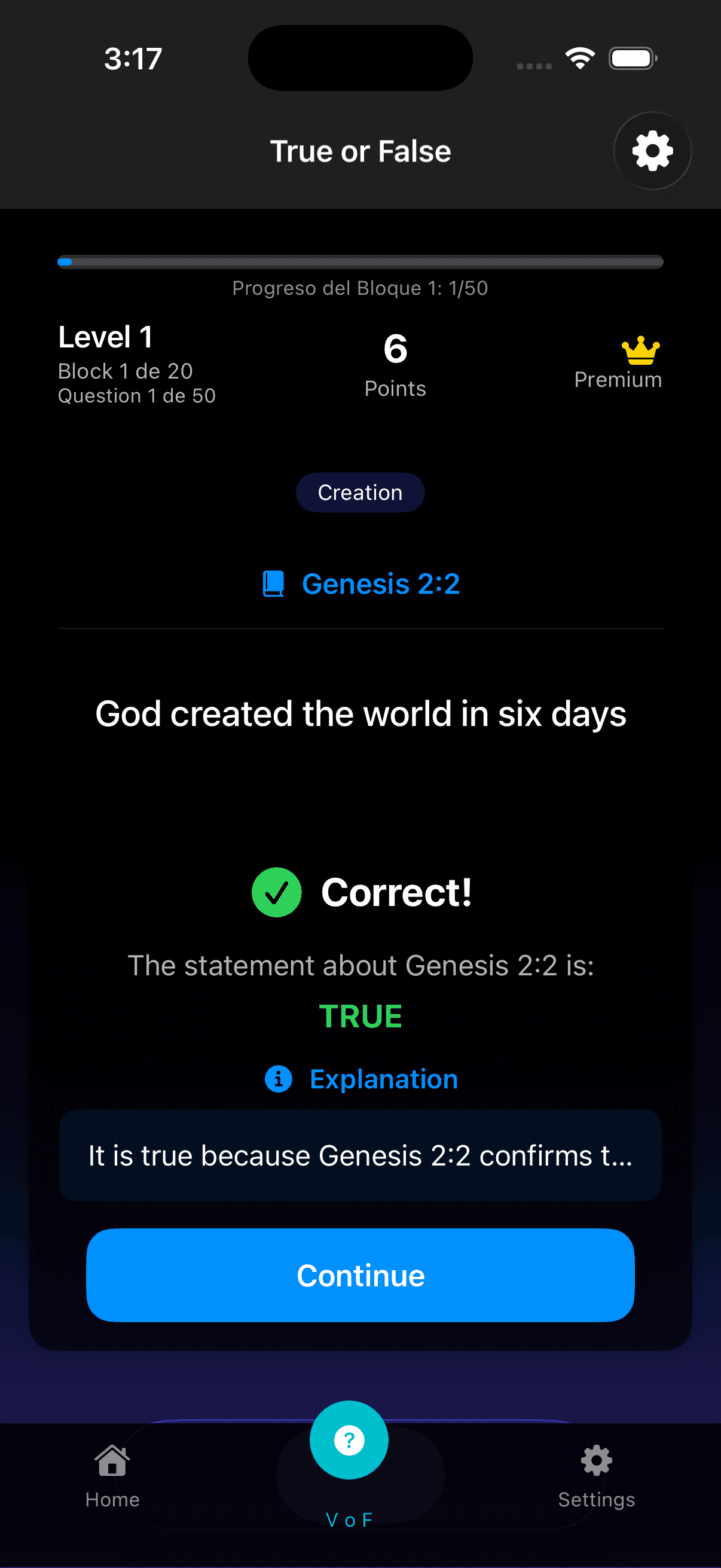The image size is (721, 1568).
Task: Open settings via the top gear icon
Action: [652, 151]
